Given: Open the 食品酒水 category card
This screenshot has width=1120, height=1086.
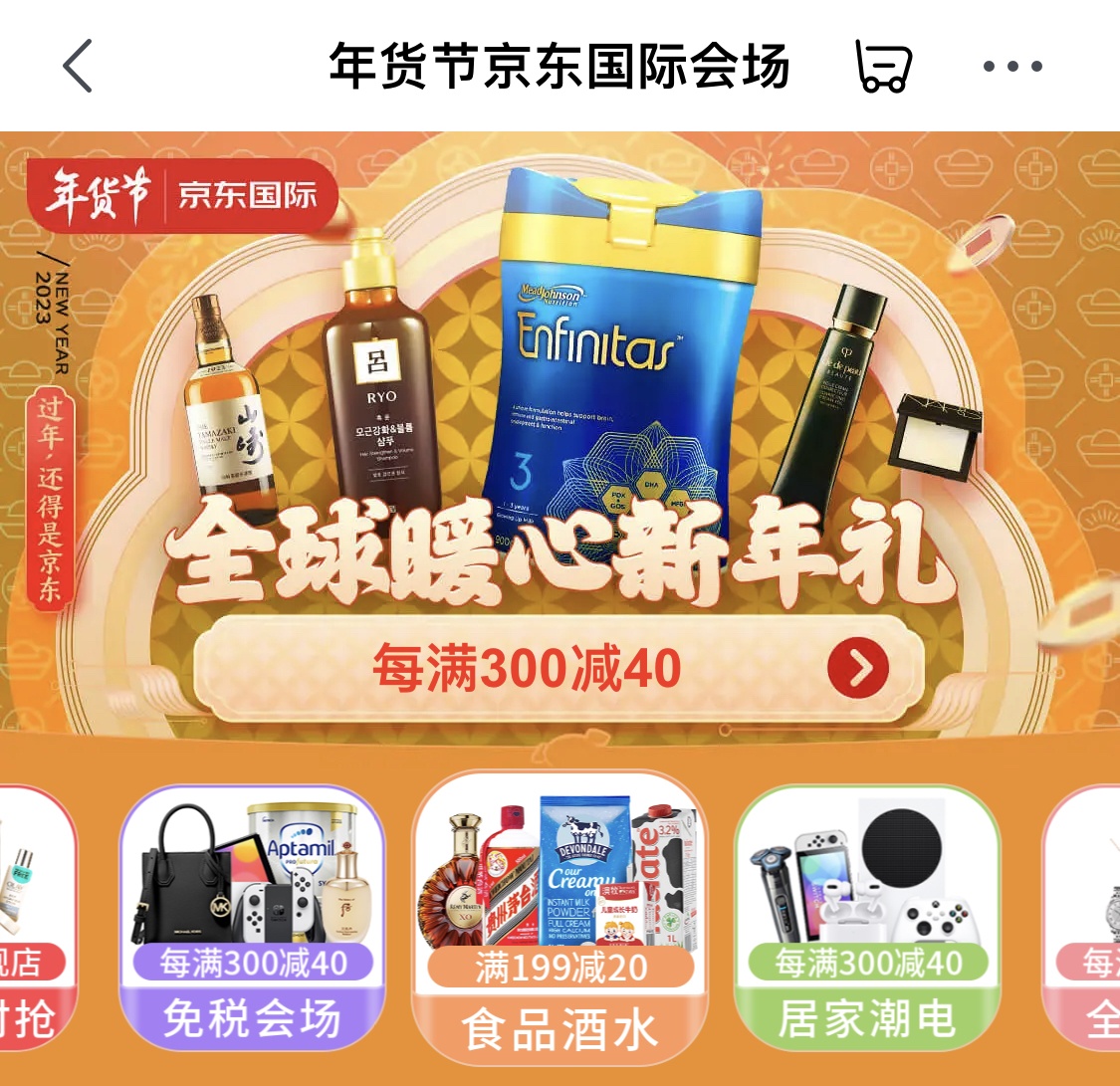Looking at the screenshot, I should (560, 916).
